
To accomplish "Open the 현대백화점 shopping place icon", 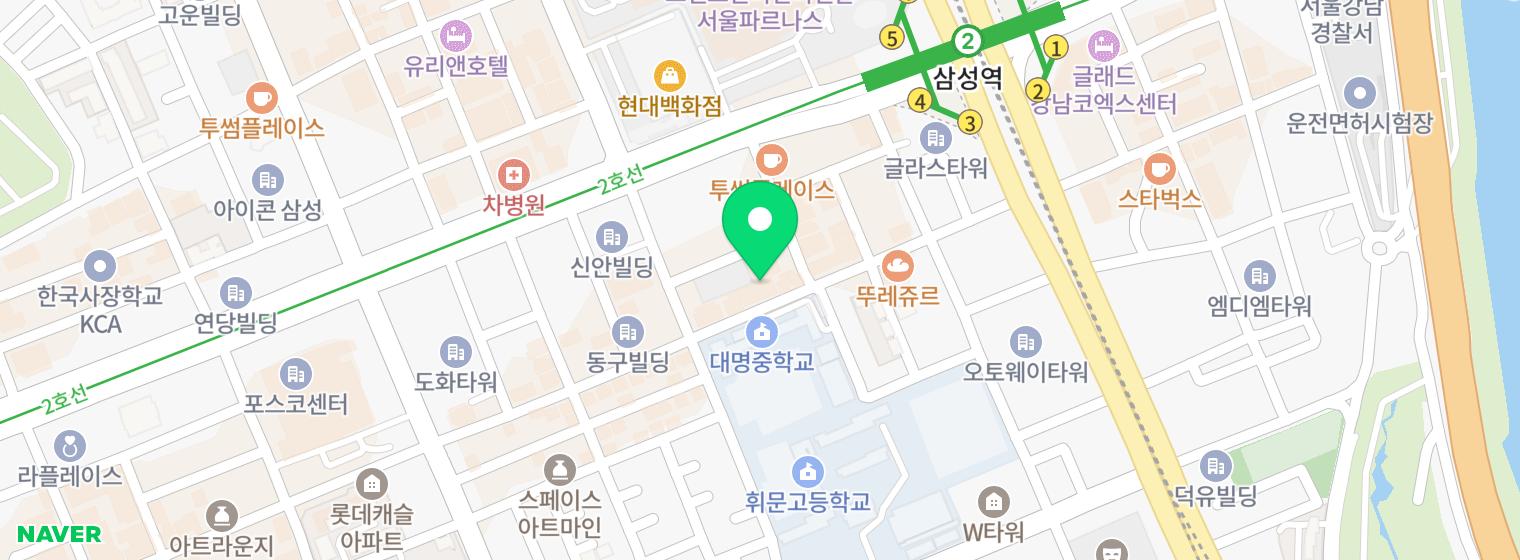I will pos(669,75).
